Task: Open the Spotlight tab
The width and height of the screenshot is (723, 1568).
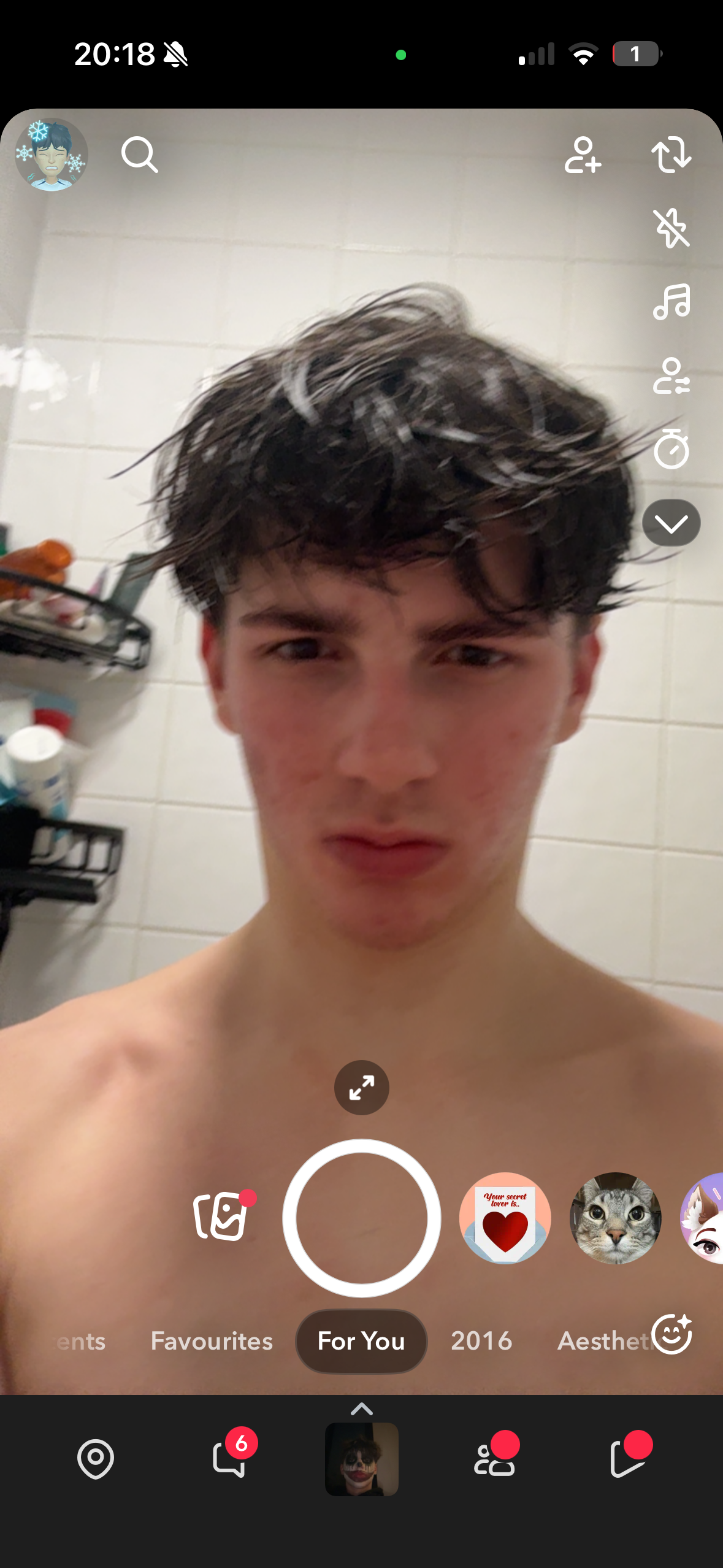Action: pyautogui.click(x=627, y=1459)
